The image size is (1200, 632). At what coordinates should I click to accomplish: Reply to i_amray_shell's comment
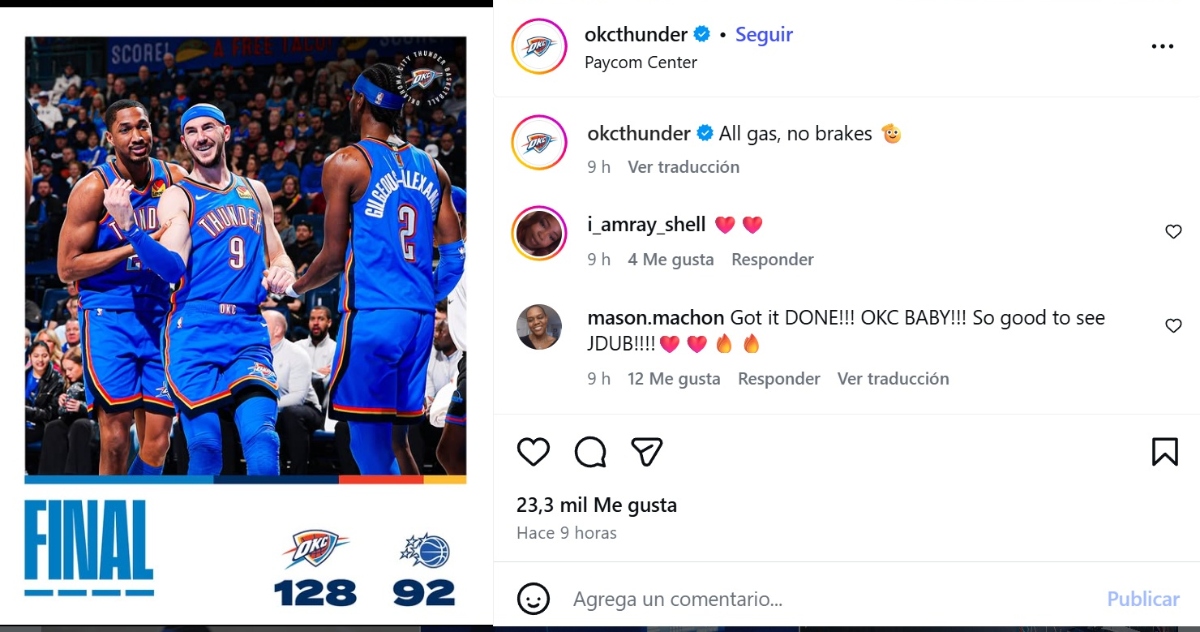pyautogui.click(x=772, y=259)
